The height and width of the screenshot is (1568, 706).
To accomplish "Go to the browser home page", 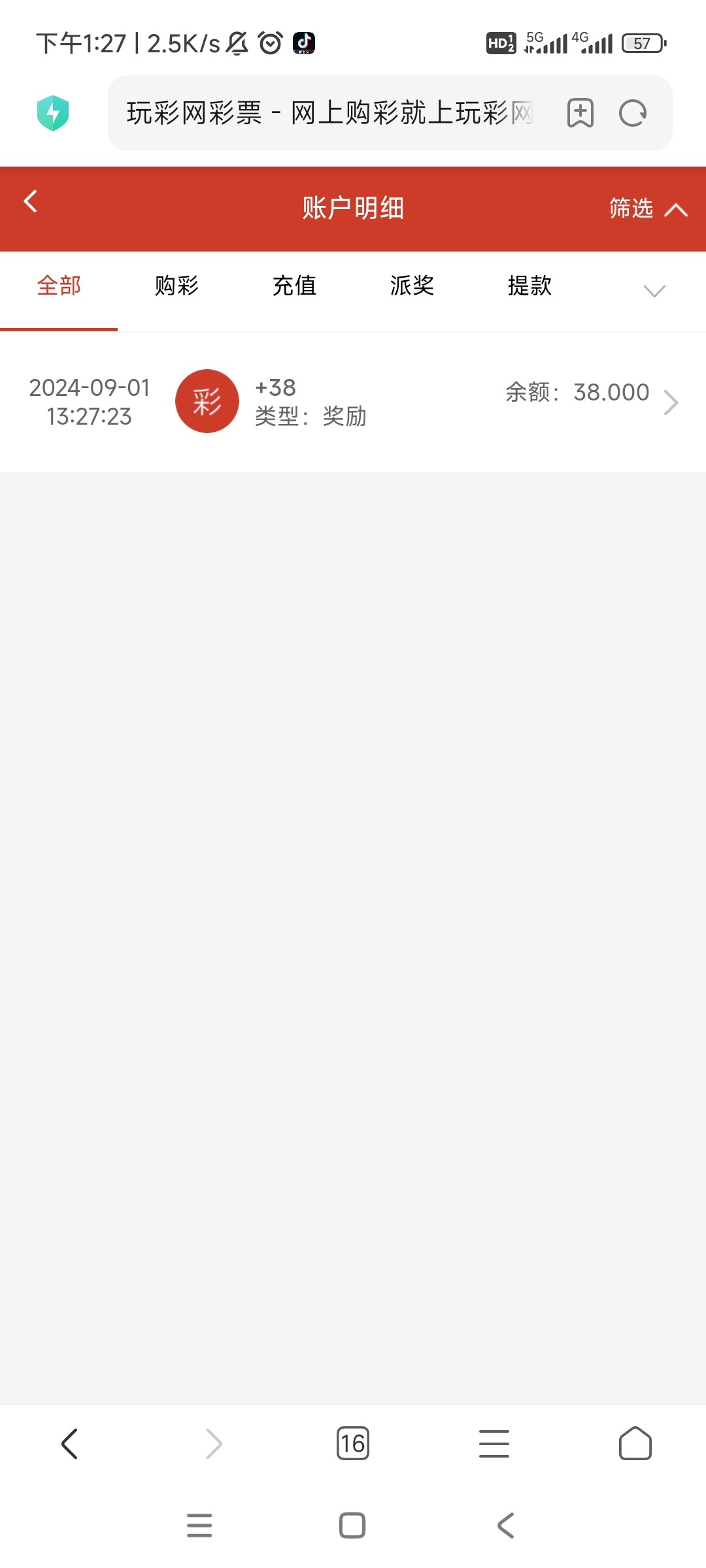I will pos(635,1443).
